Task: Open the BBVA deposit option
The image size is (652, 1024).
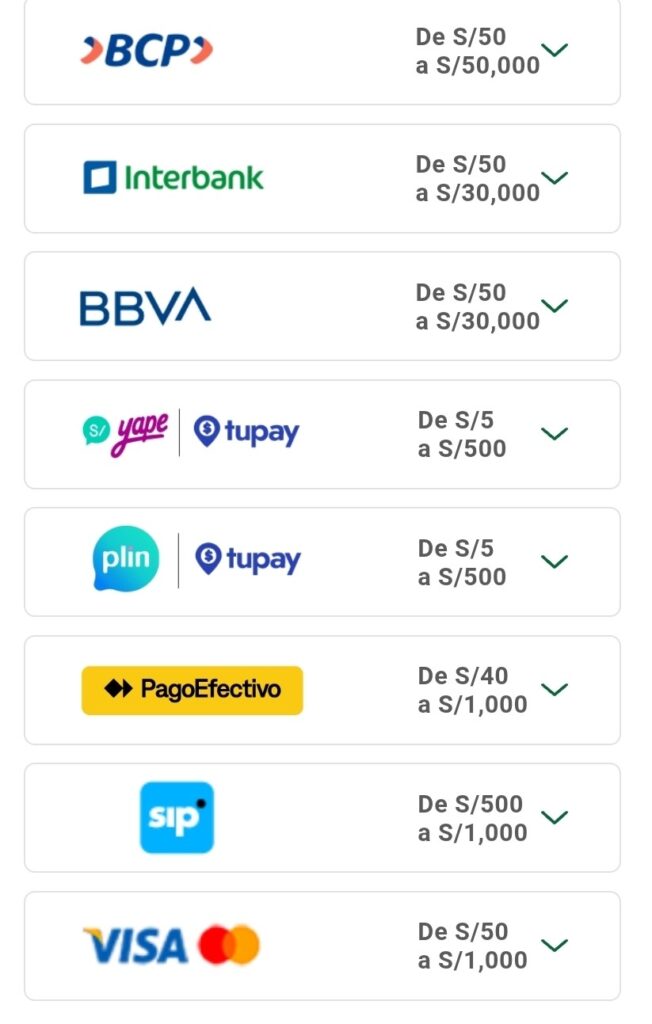Action: (553, 305)
